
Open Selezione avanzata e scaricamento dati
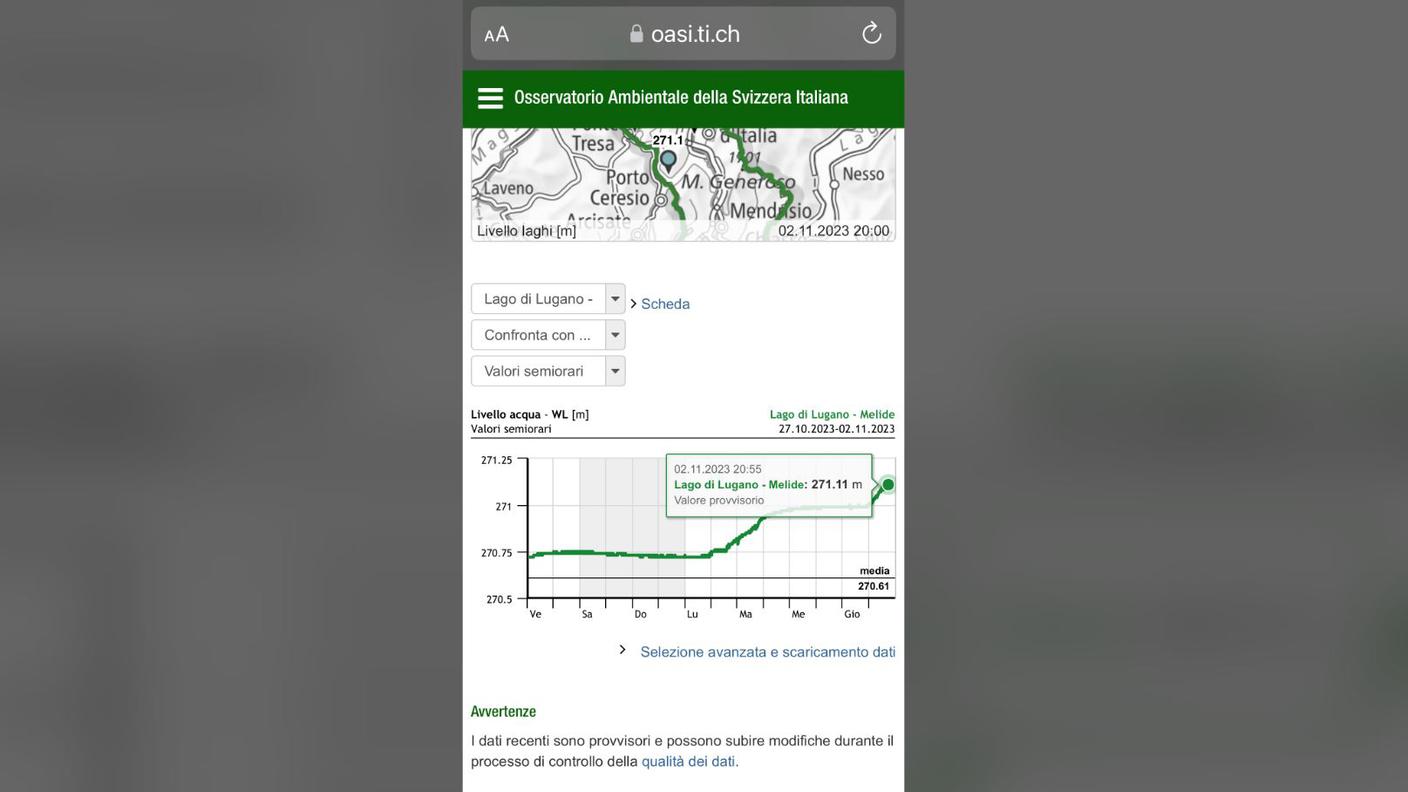767,652
